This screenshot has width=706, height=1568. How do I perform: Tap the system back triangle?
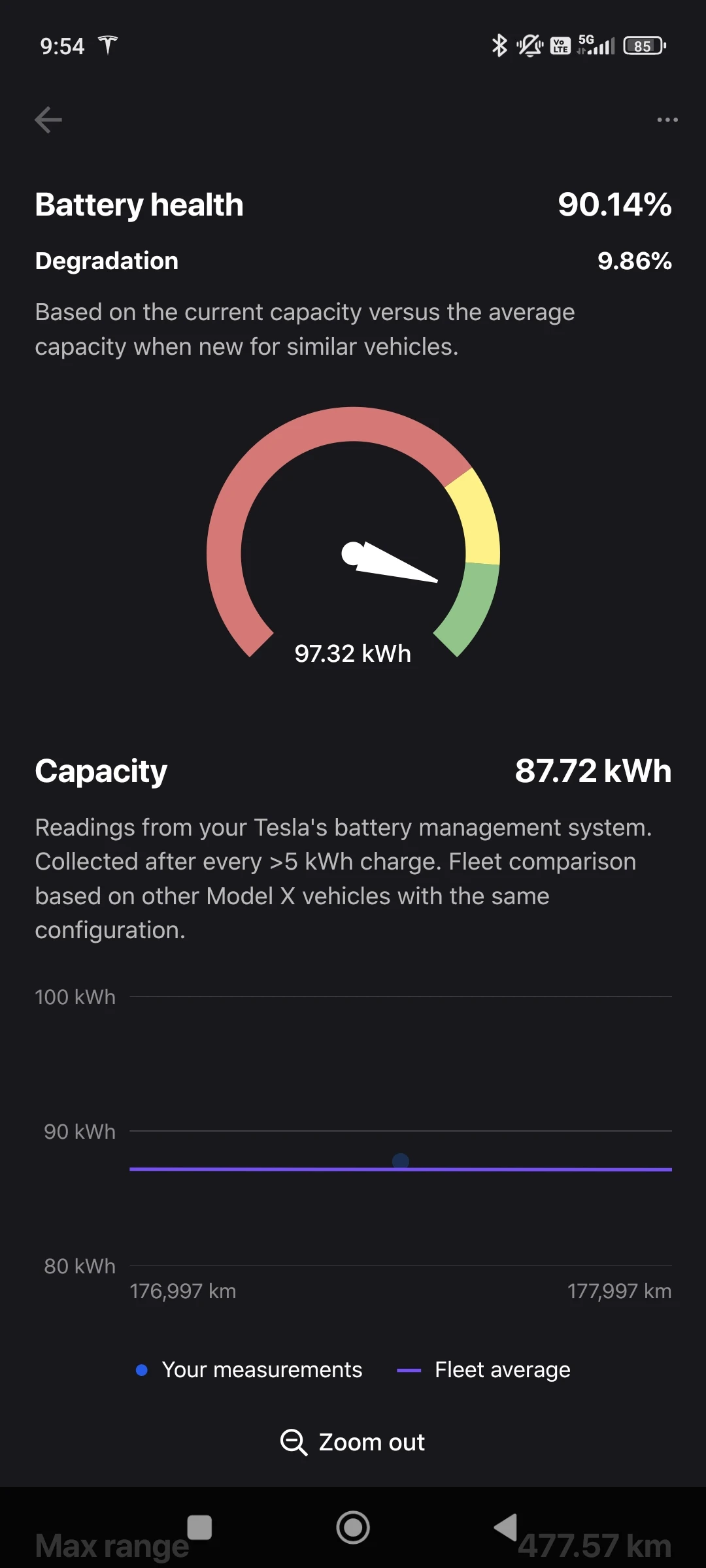click(x=505, y=1527)
